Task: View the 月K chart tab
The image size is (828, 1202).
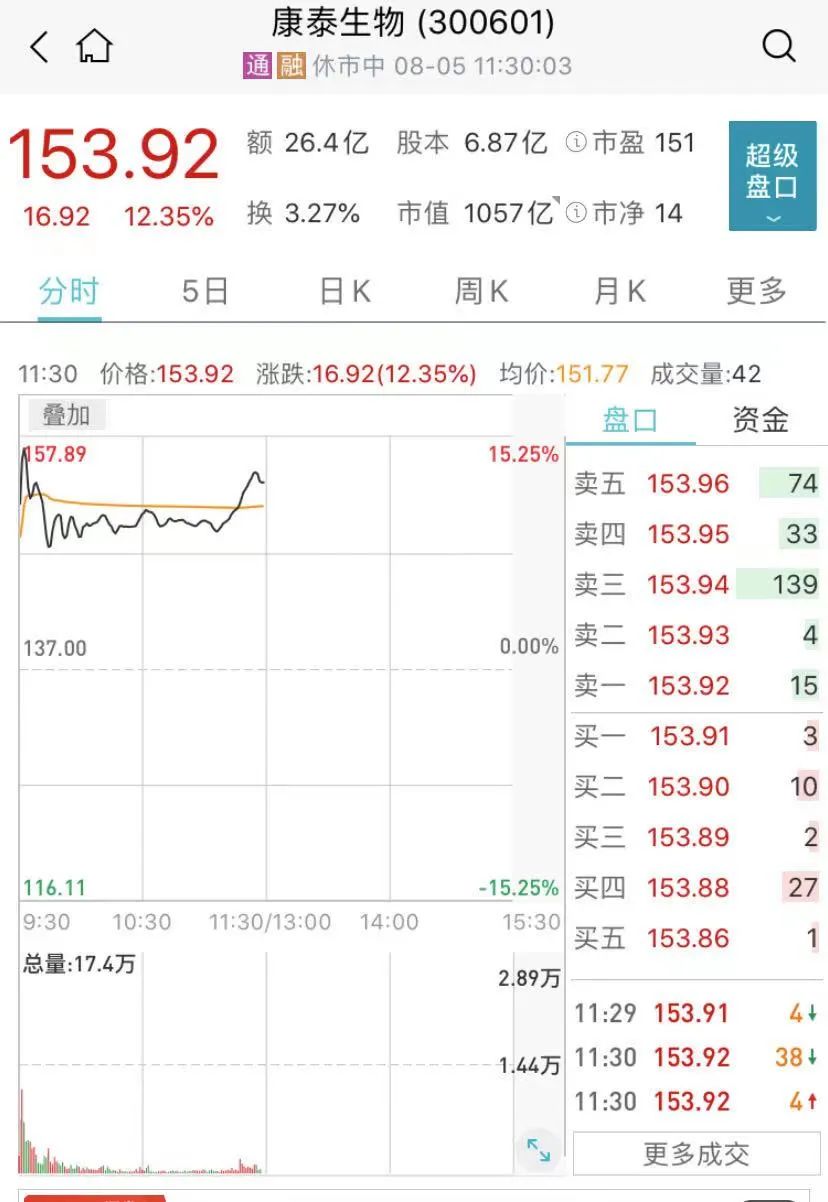Action: click(619, 291)
